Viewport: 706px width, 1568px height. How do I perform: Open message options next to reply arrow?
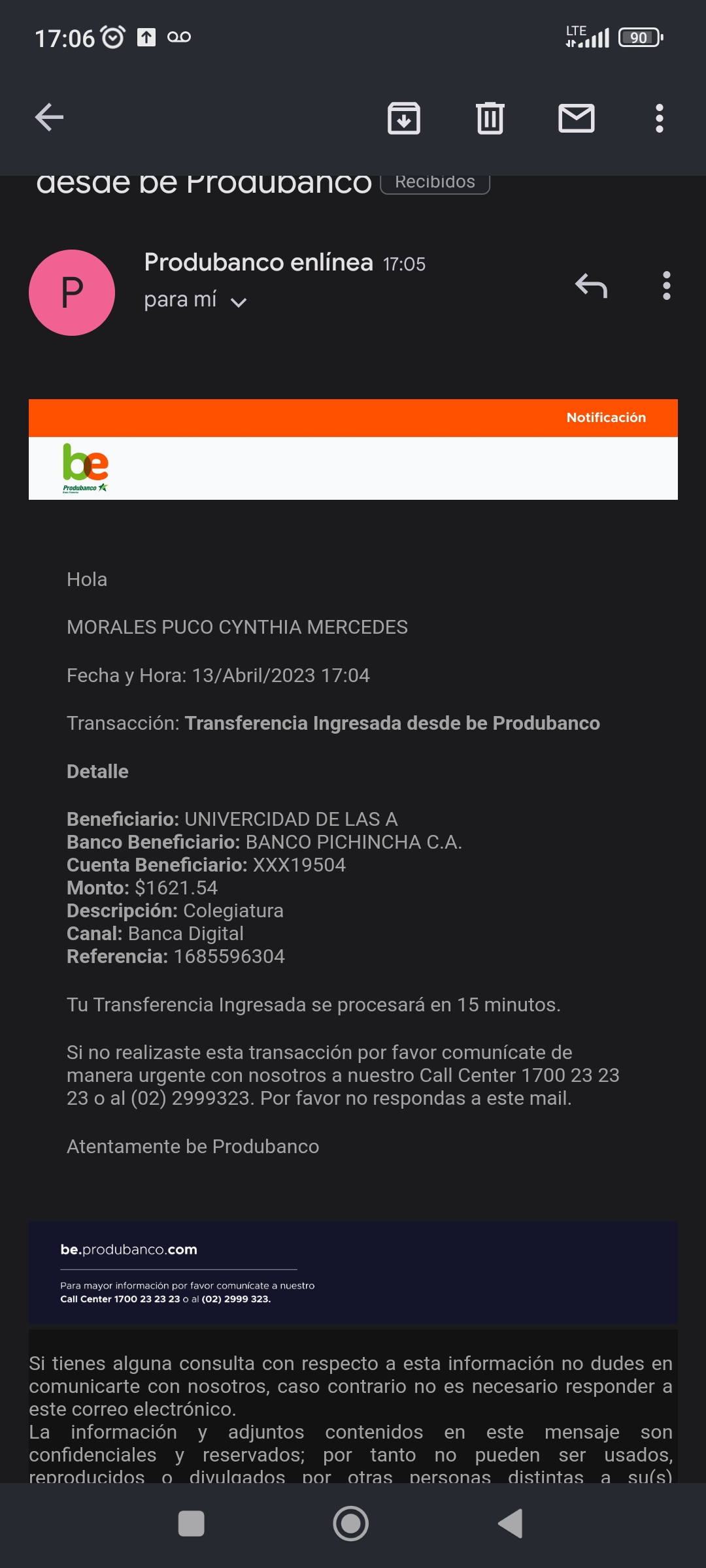click(666, 286)
